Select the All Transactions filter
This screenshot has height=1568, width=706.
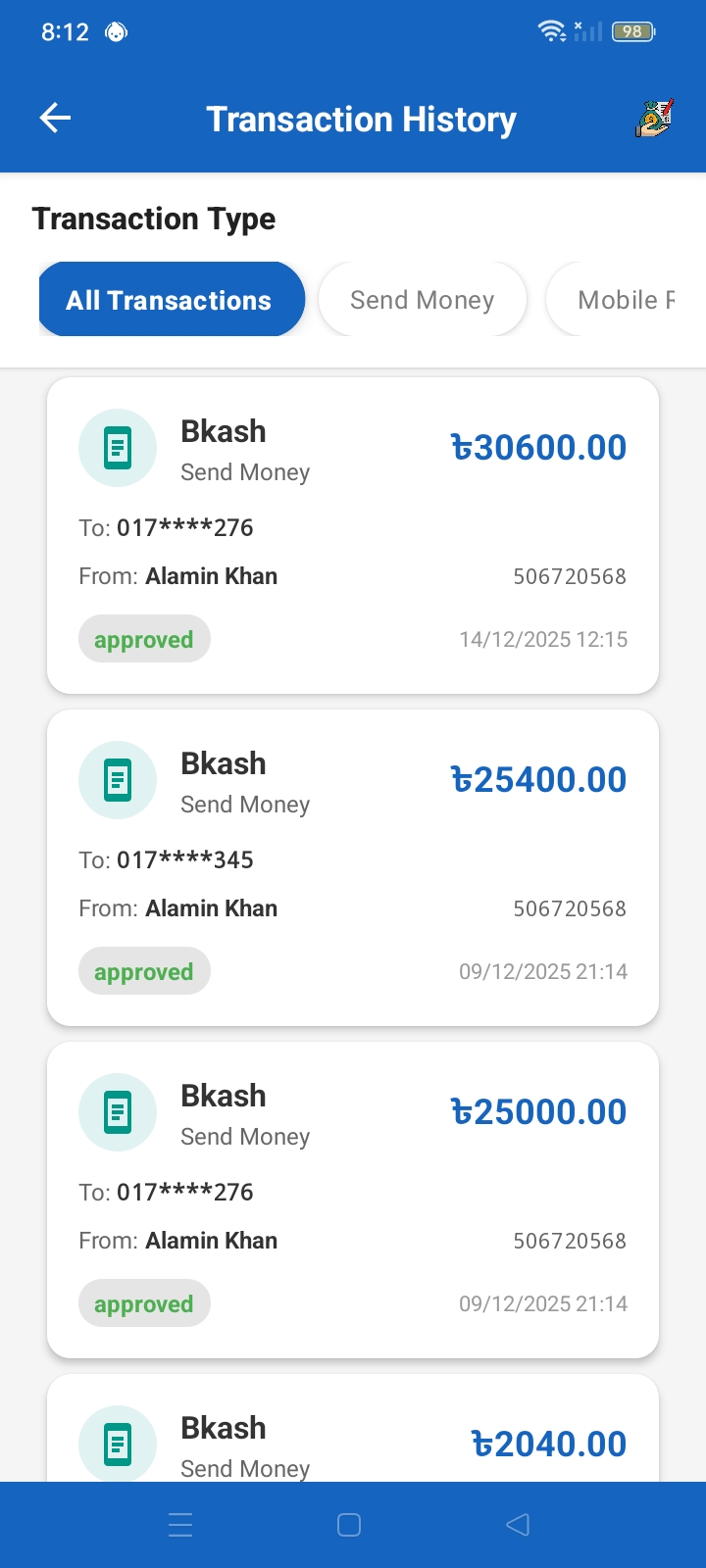(171, 300)
